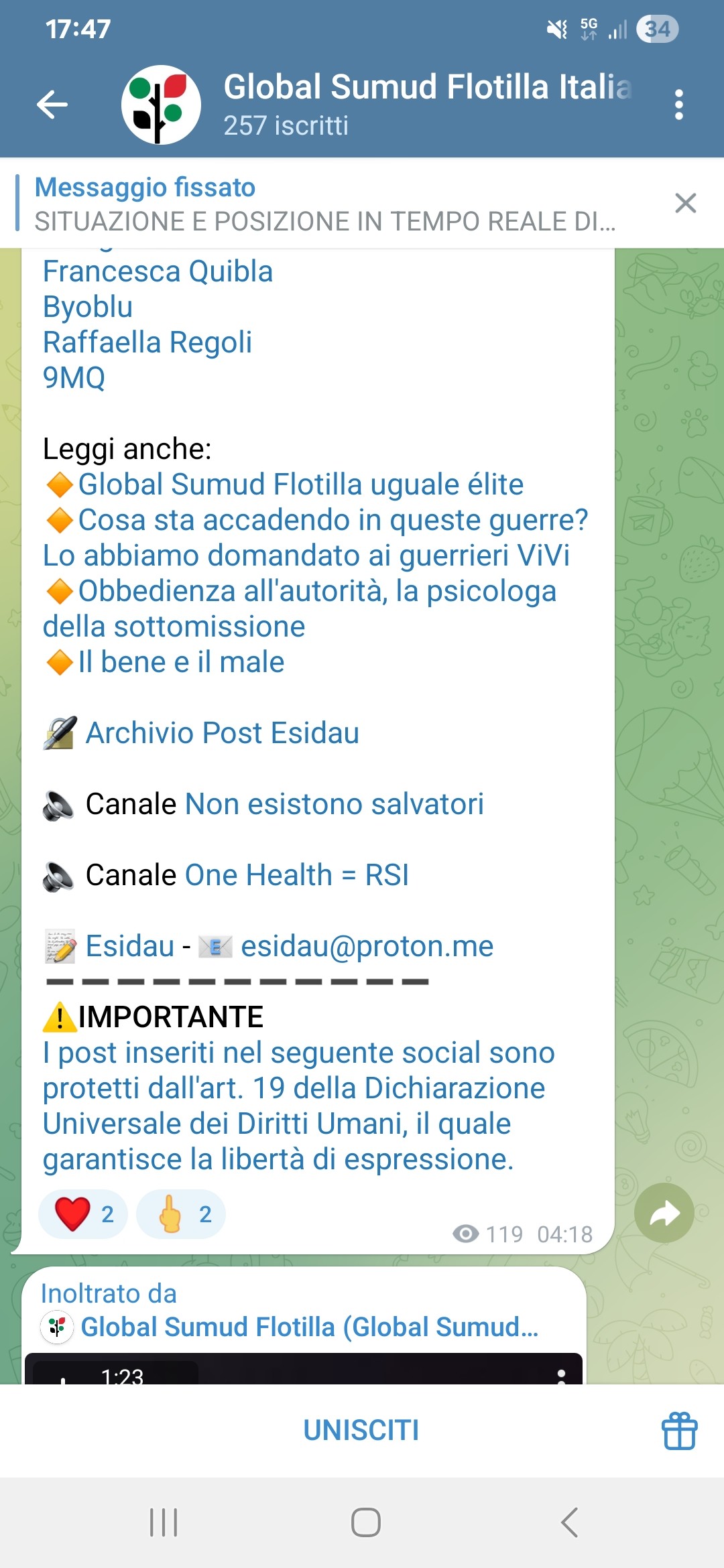Image resolution: width=724 pixels, height=1568 pixels.
Task: Open Archivio Post Esidau link
Action: 222,733
